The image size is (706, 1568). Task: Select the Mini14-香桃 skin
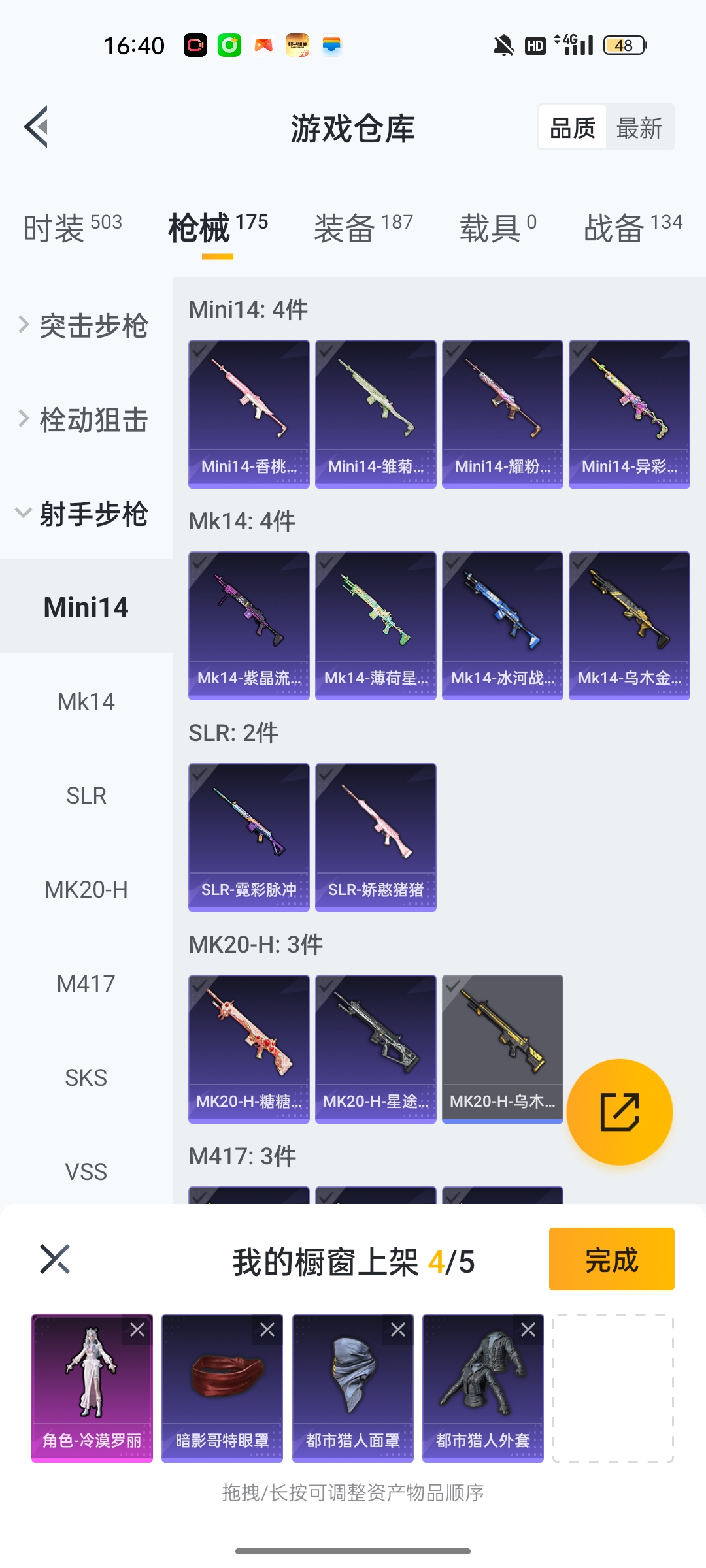(x=248, y=413)
